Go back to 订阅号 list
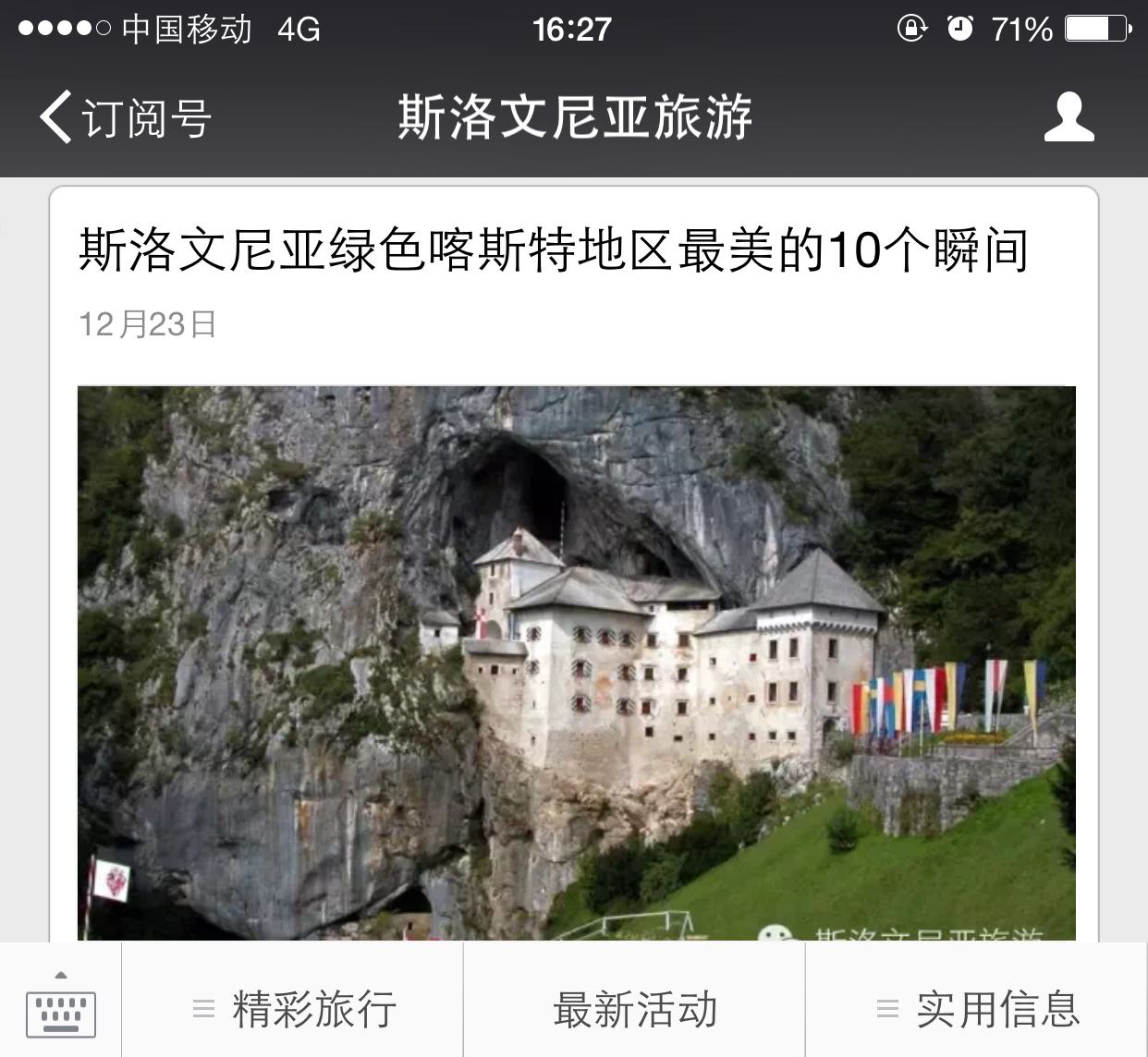The height and width of the screenshot is (1057, 1148). pos(125,118)
